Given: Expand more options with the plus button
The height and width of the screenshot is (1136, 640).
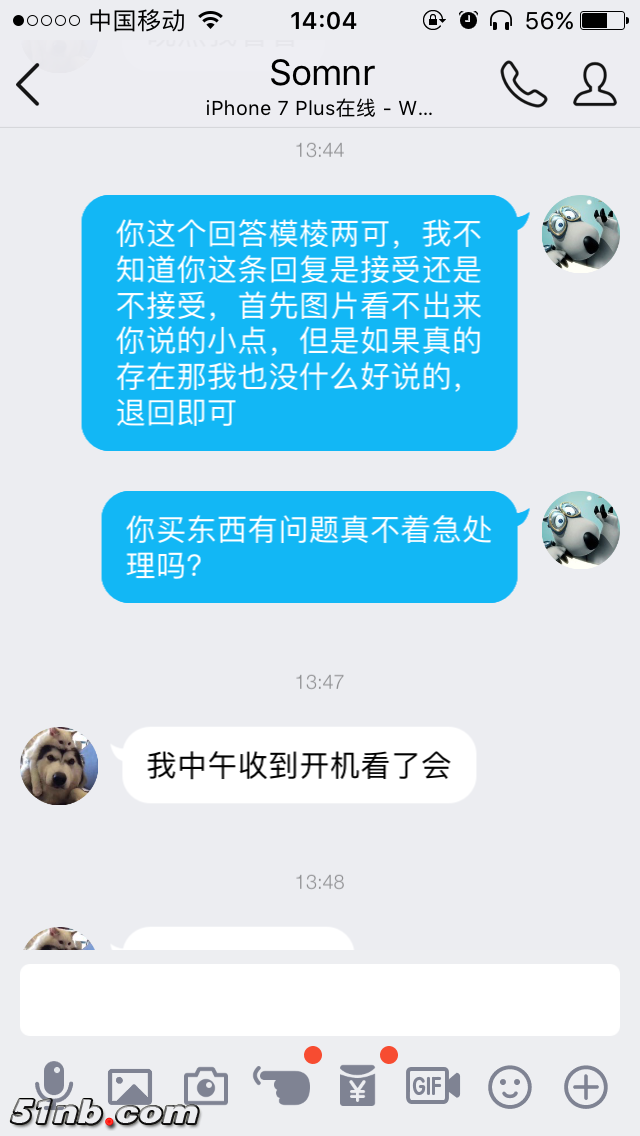Looking at the screenshot, I should coord(586,1086).
